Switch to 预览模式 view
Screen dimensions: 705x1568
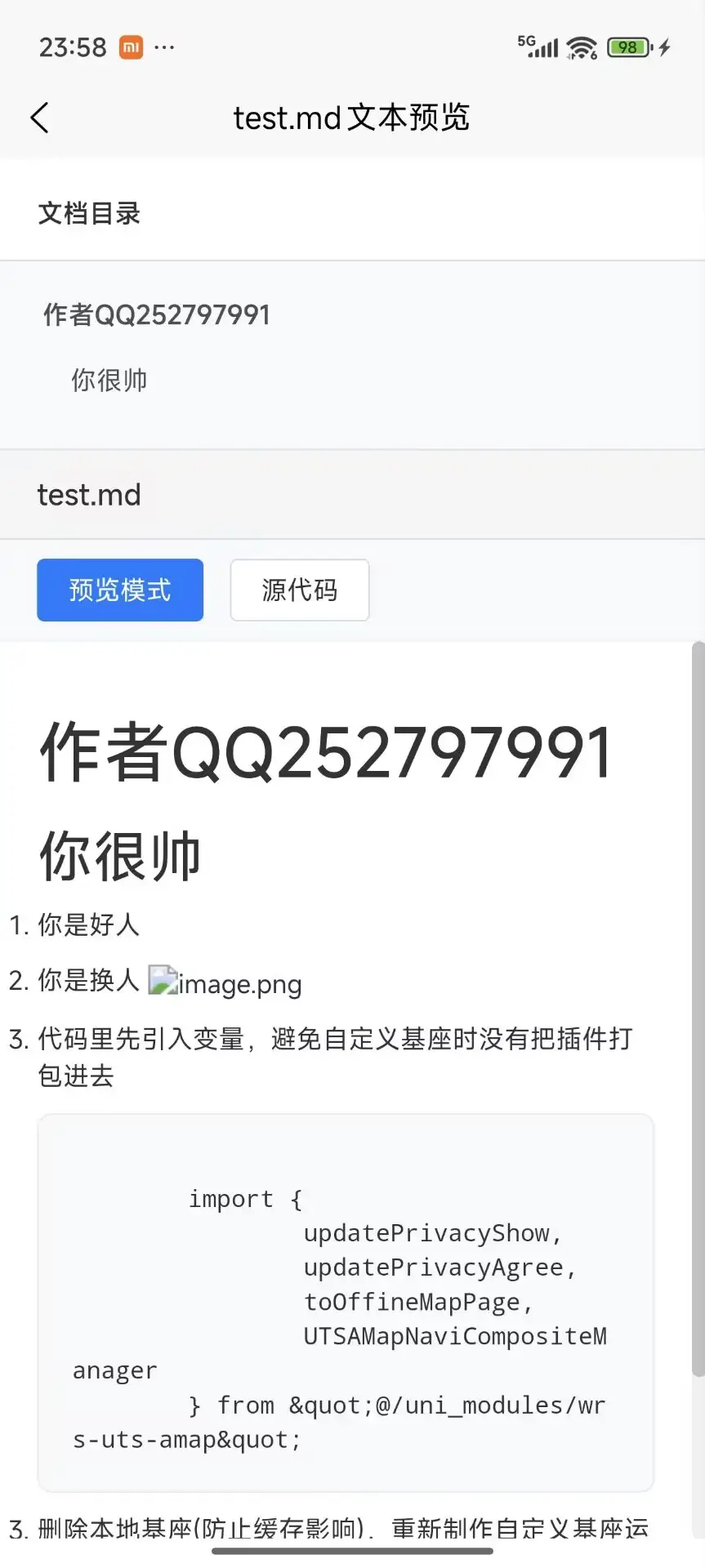(x=120, y=590)
